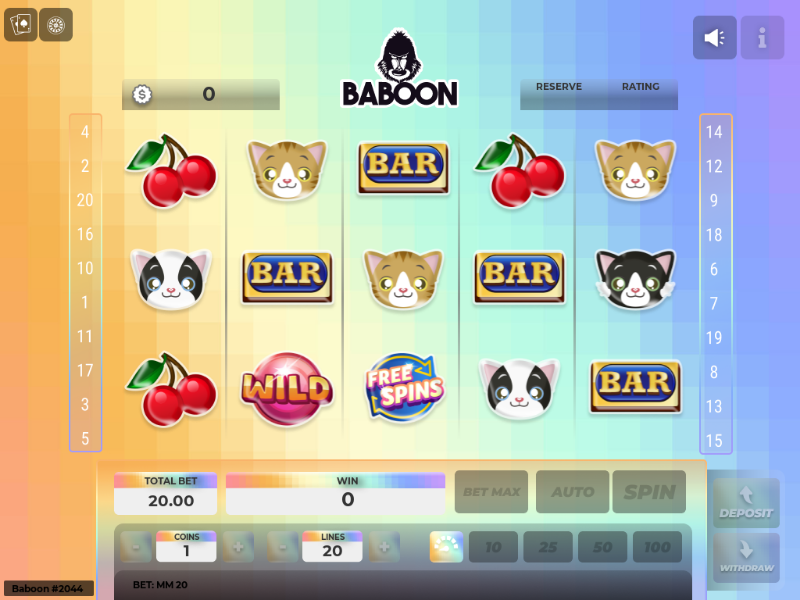Viewport: 800px width, 600px height.
Task: Open the Reserve tab
Action: 558,87
